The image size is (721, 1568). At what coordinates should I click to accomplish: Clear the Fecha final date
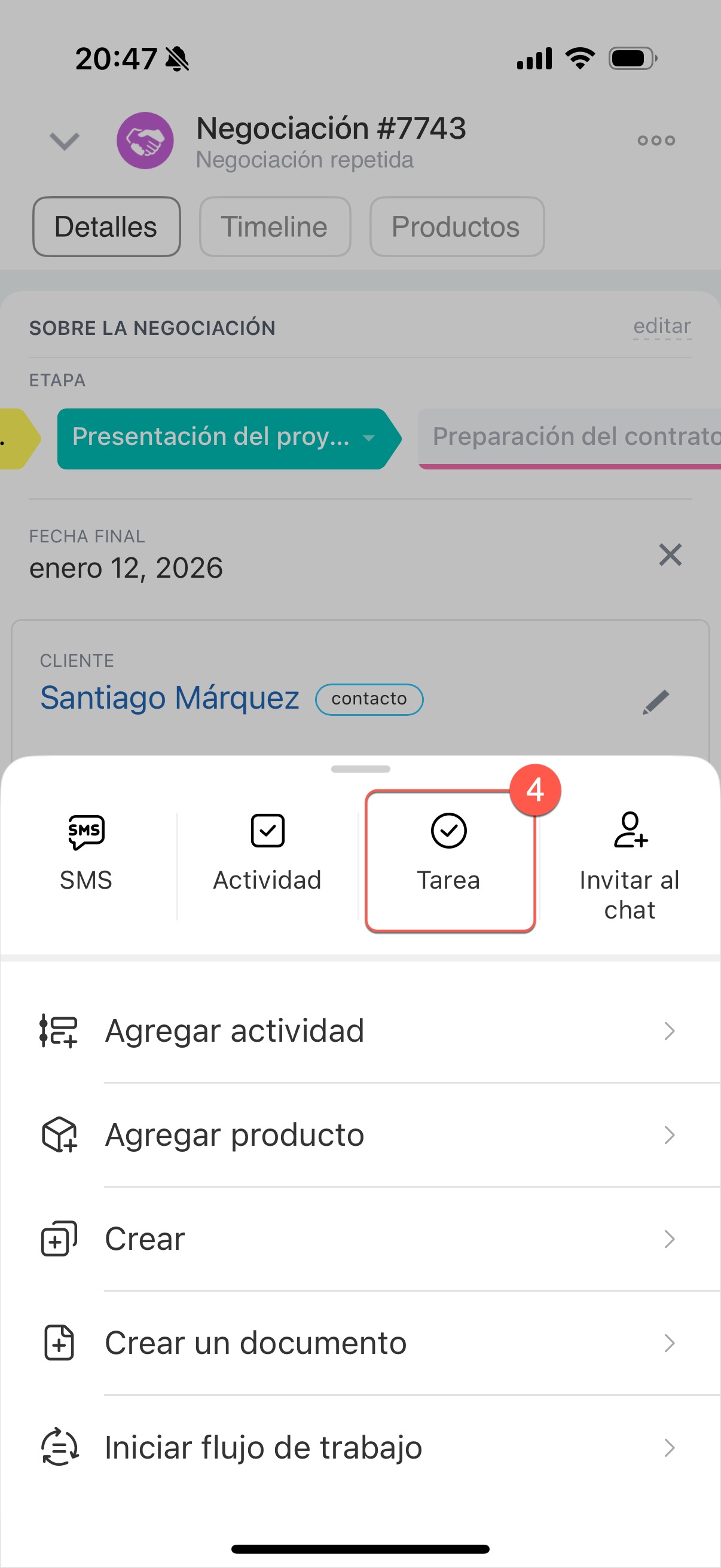670,554
